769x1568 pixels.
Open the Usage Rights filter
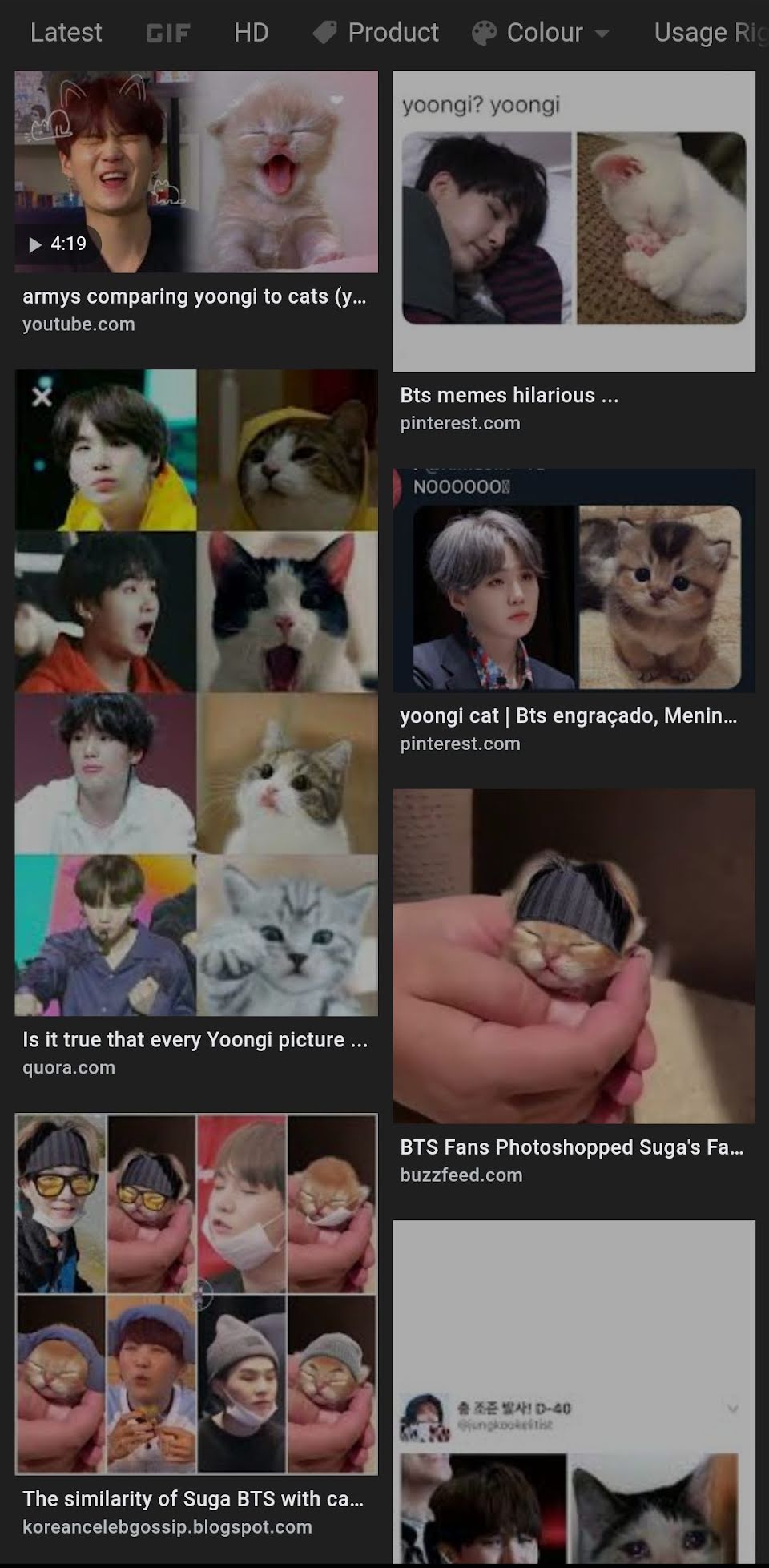pyautogui.click(x=709, y=33)
